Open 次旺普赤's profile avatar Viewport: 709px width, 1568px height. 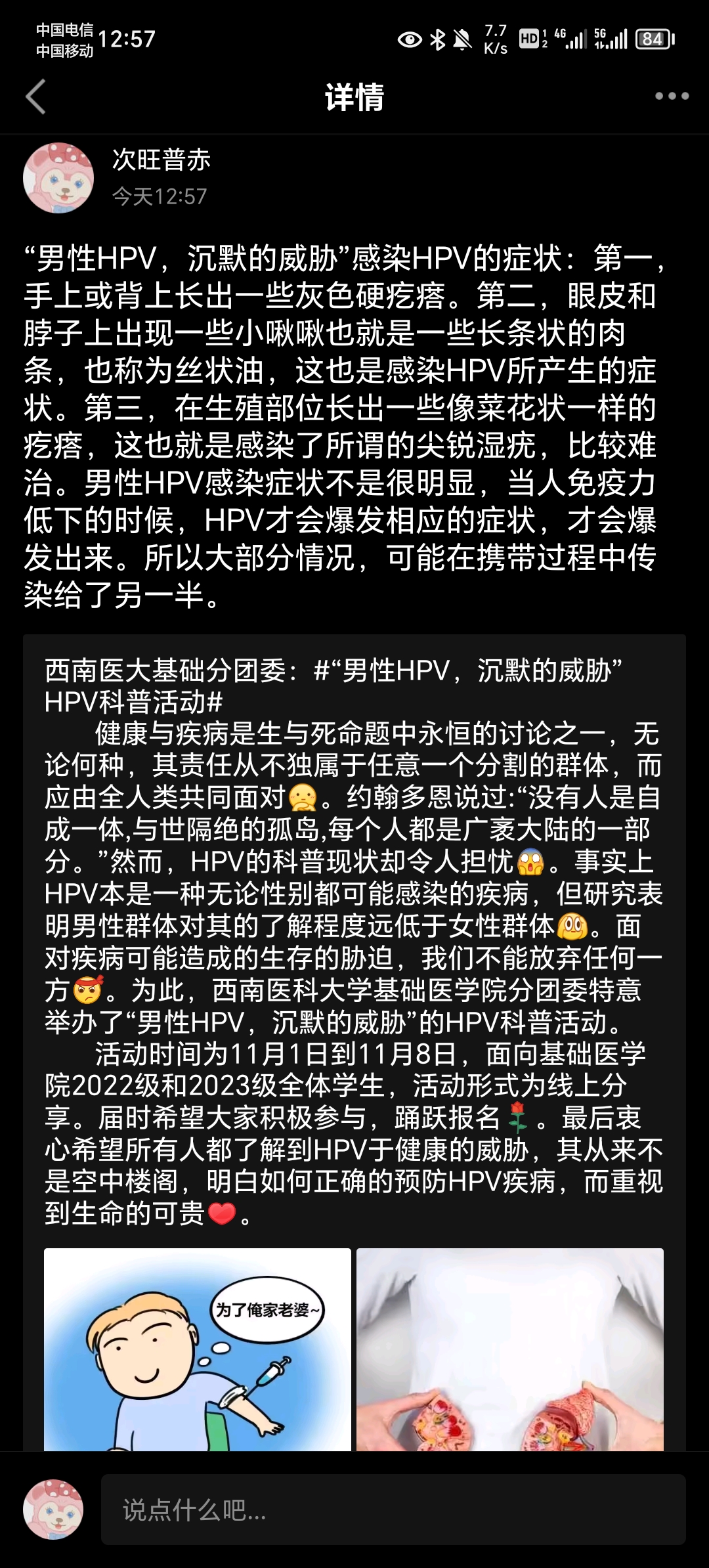pos(58,178)
